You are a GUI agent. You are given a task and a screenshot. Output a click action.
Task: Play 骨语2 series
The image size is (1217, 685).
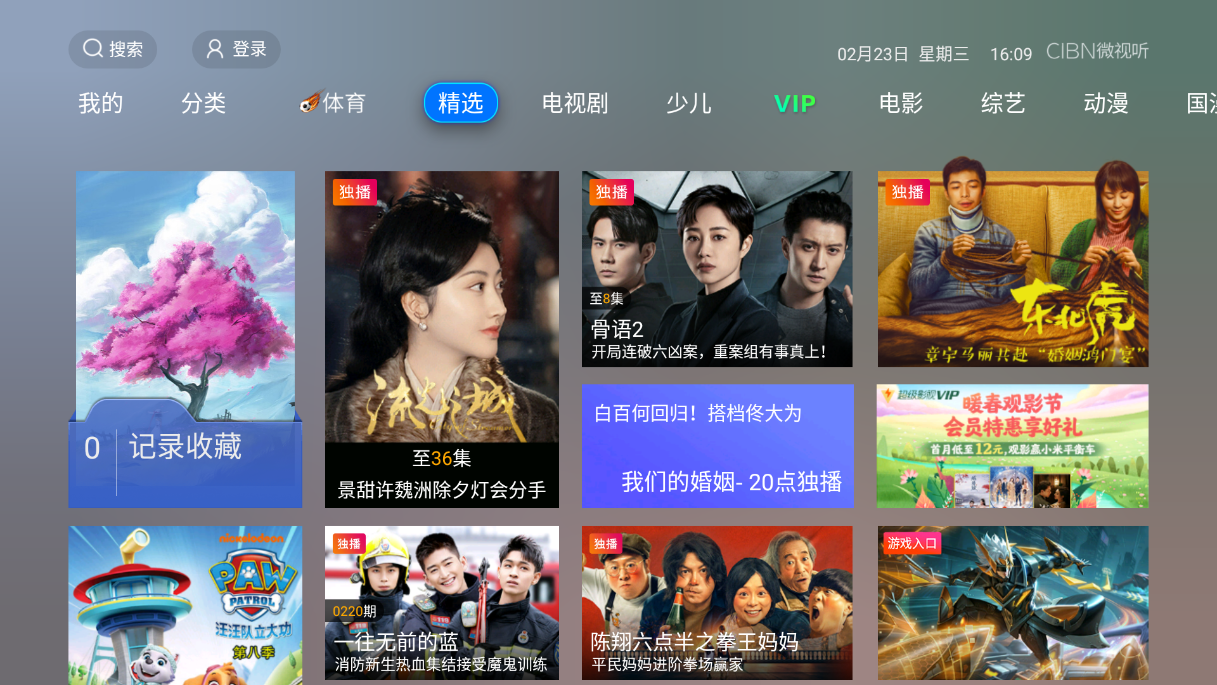[717, 268]
